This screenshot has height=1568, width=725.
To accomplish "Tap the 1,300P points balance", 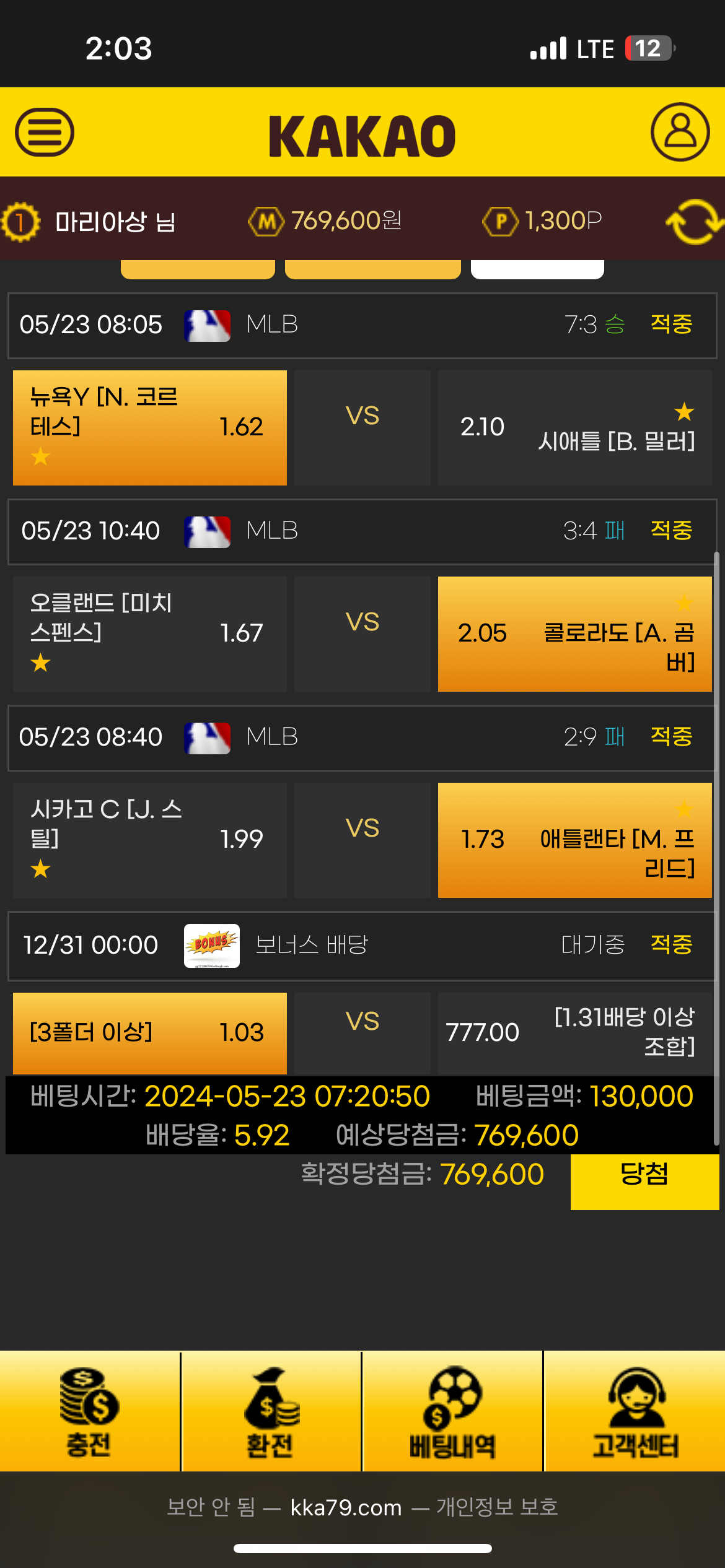I will (542, 220).
